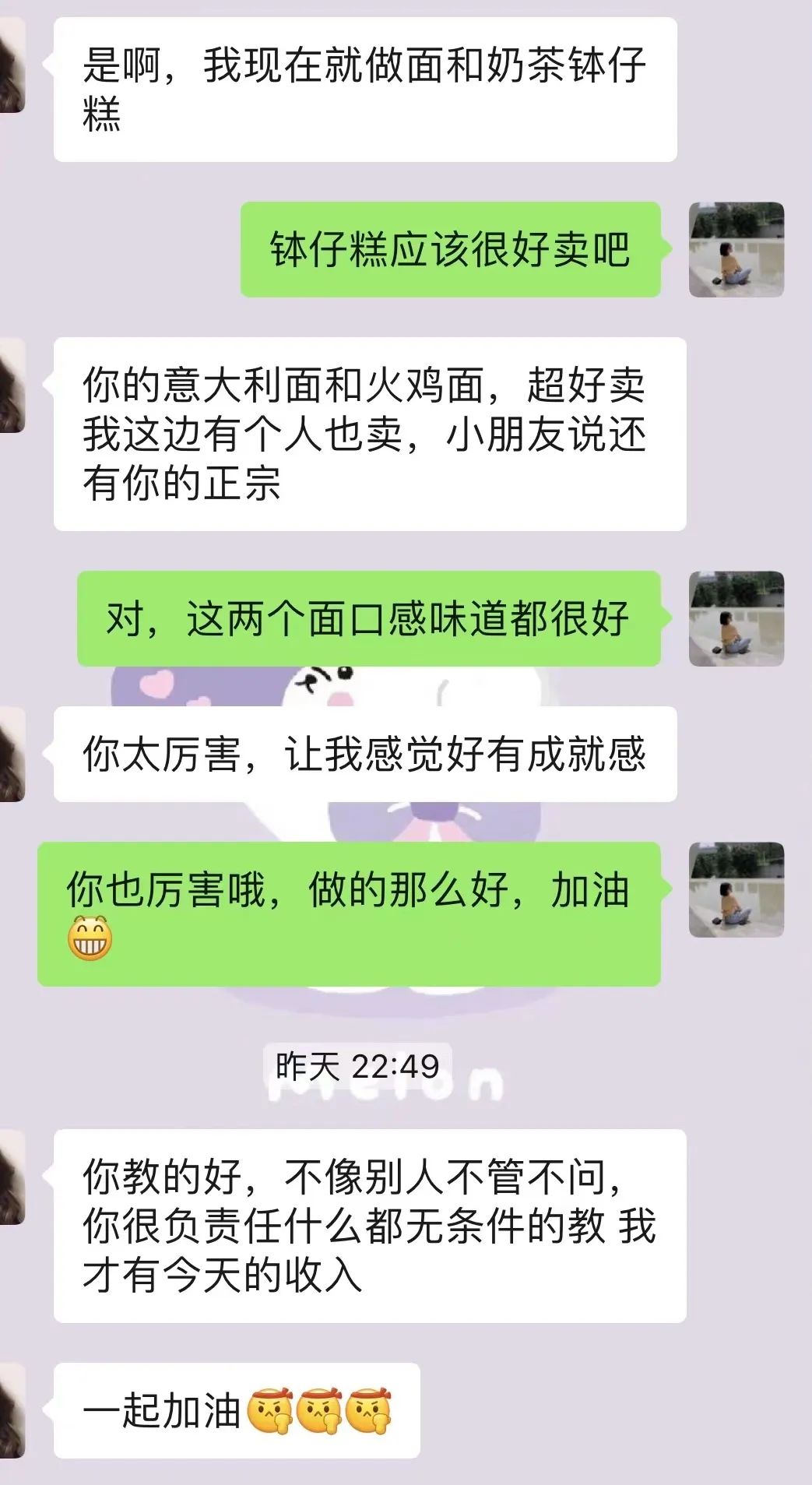This screenshot has width=812, height=1485.
Task: Open sender's avatar beside 钵仔糕应该很好卖吧 message
Action: [x=736, y=250]
